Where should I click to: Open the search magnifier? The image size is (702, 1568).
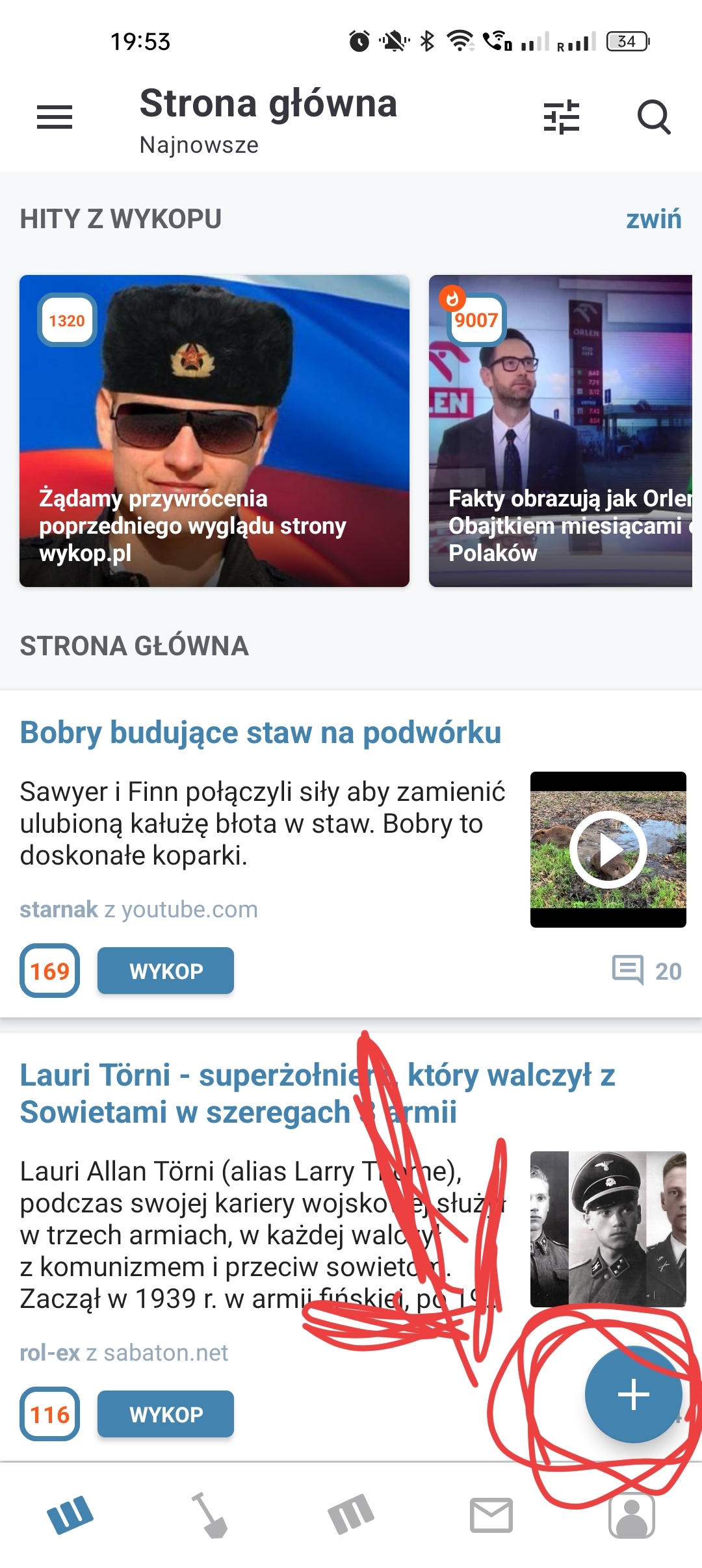(653, 118)
